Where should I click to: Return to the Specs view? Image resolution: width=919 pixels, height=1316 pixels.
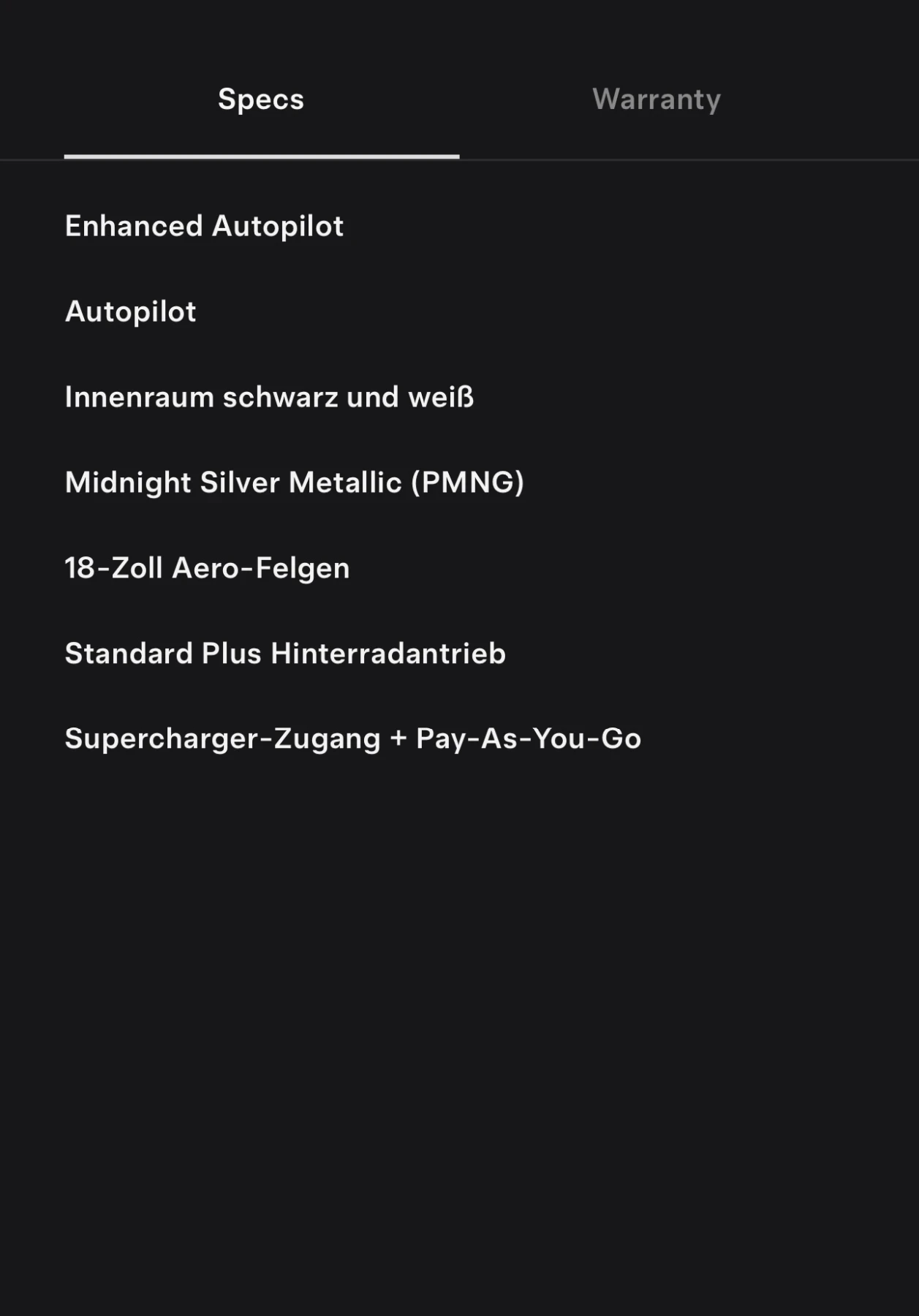coord(261,99)
